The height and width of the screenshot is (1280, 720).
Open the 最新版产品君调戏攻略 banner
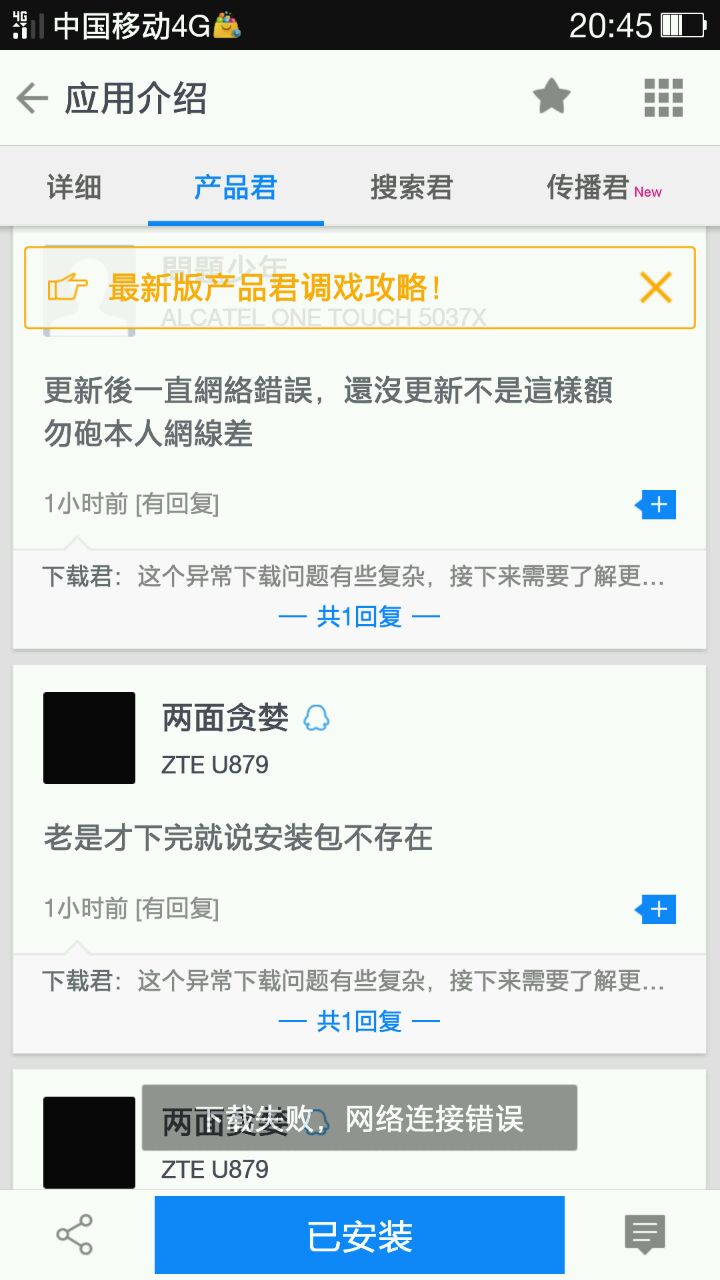click(x=275, y=289)
